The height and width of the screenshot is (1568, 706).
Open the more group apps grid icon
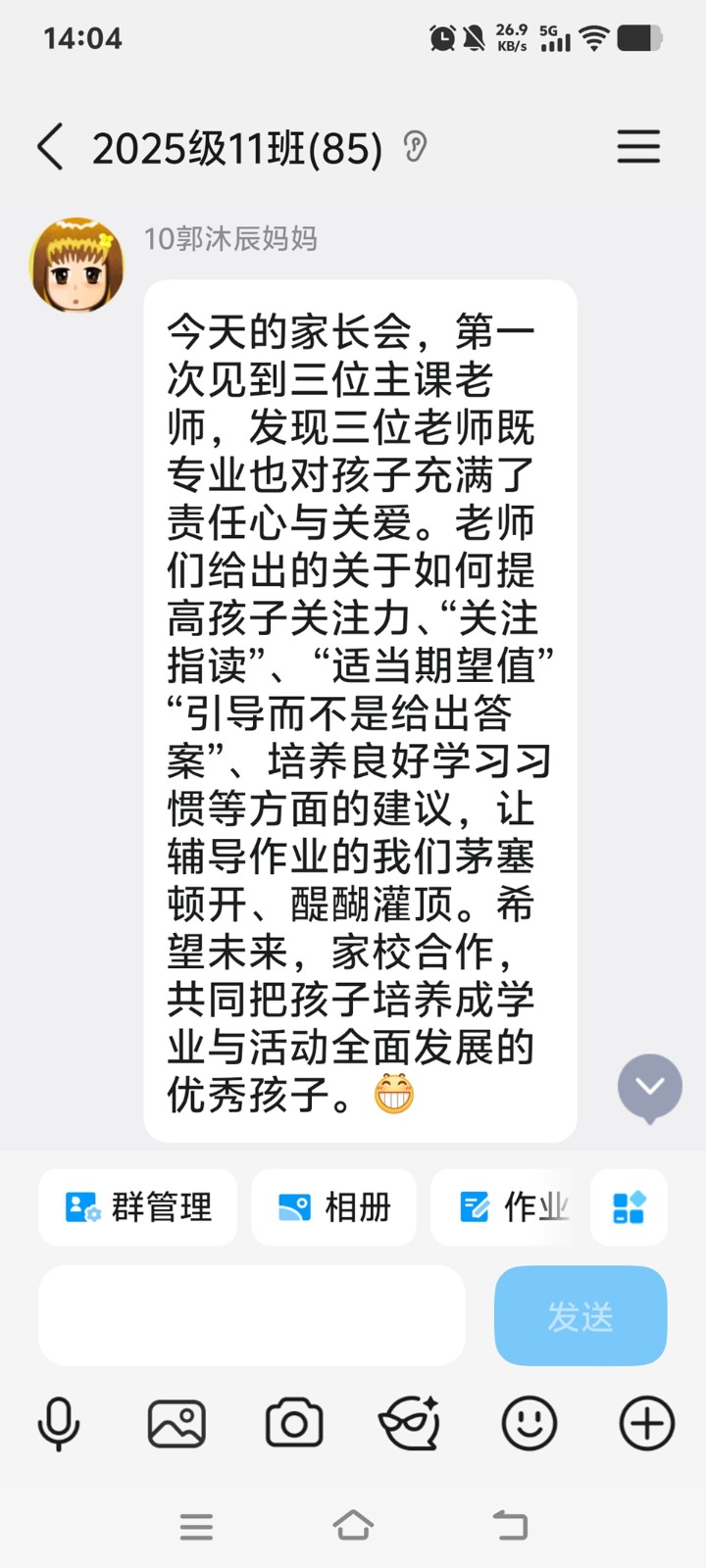coord(629,1206)
